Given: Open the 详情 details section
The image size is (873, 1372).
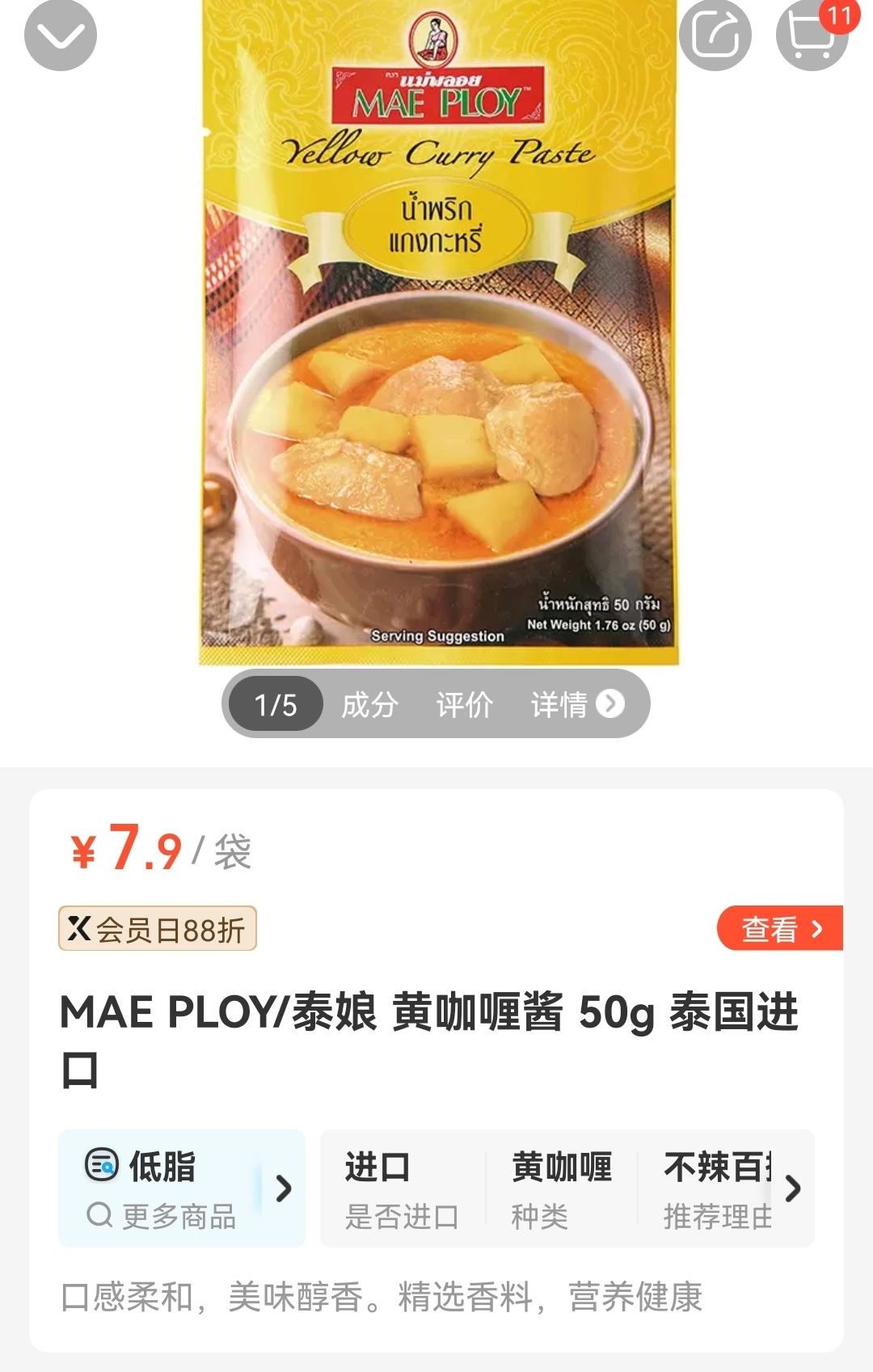Looking at the screenshot, I should 577,704.
